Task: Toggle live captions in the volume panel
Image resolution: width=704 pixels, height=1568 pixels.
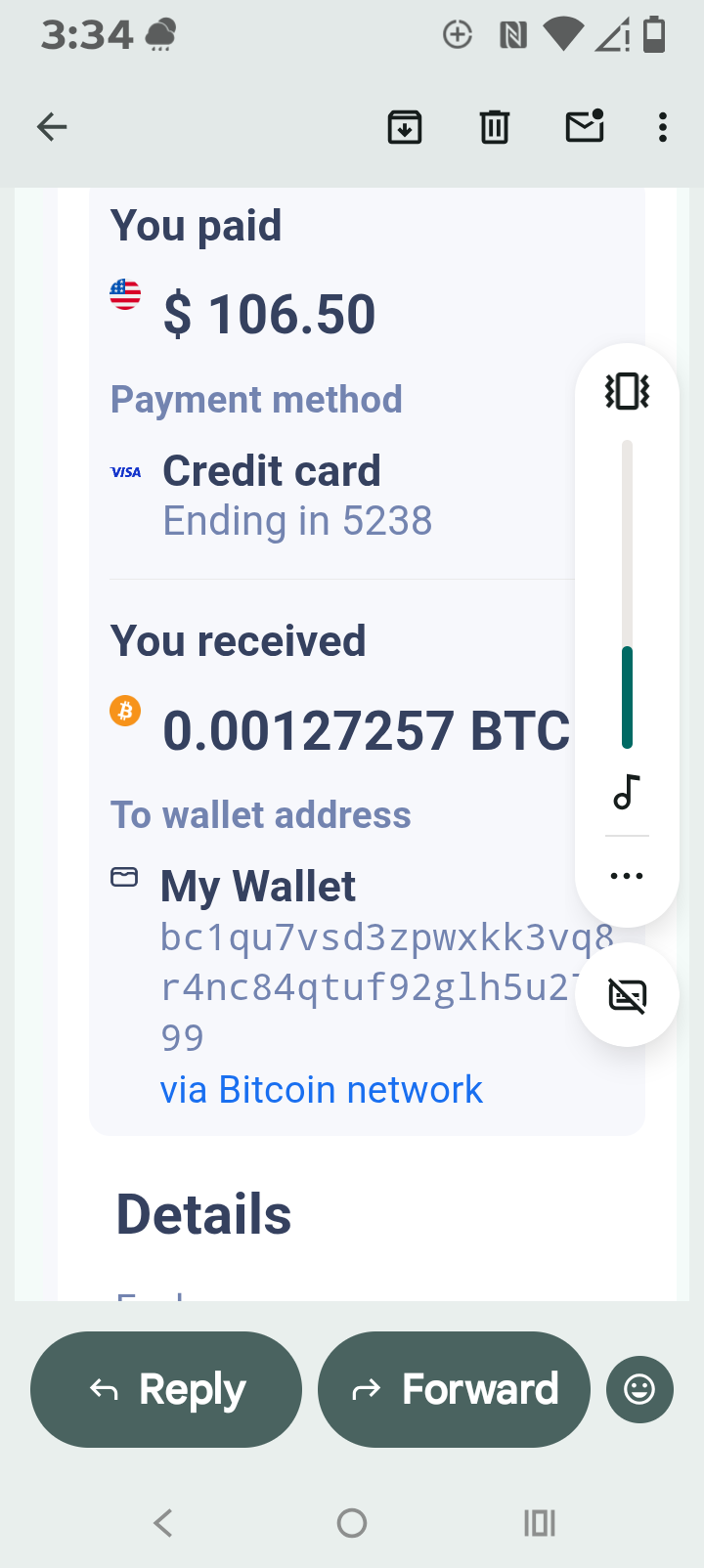Action: click(x=627, y=996)
